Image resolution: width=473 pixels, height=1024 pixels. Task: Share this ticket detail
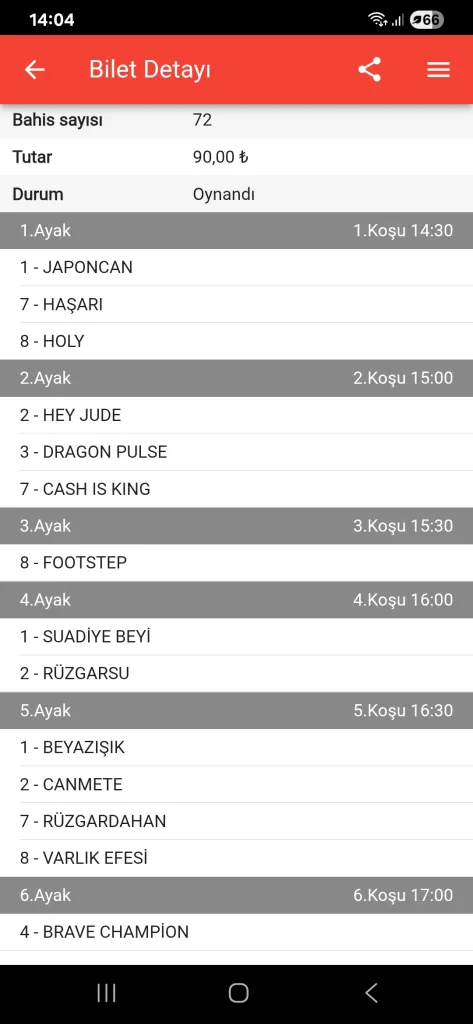pyautogui.click(x=369, y=70)
